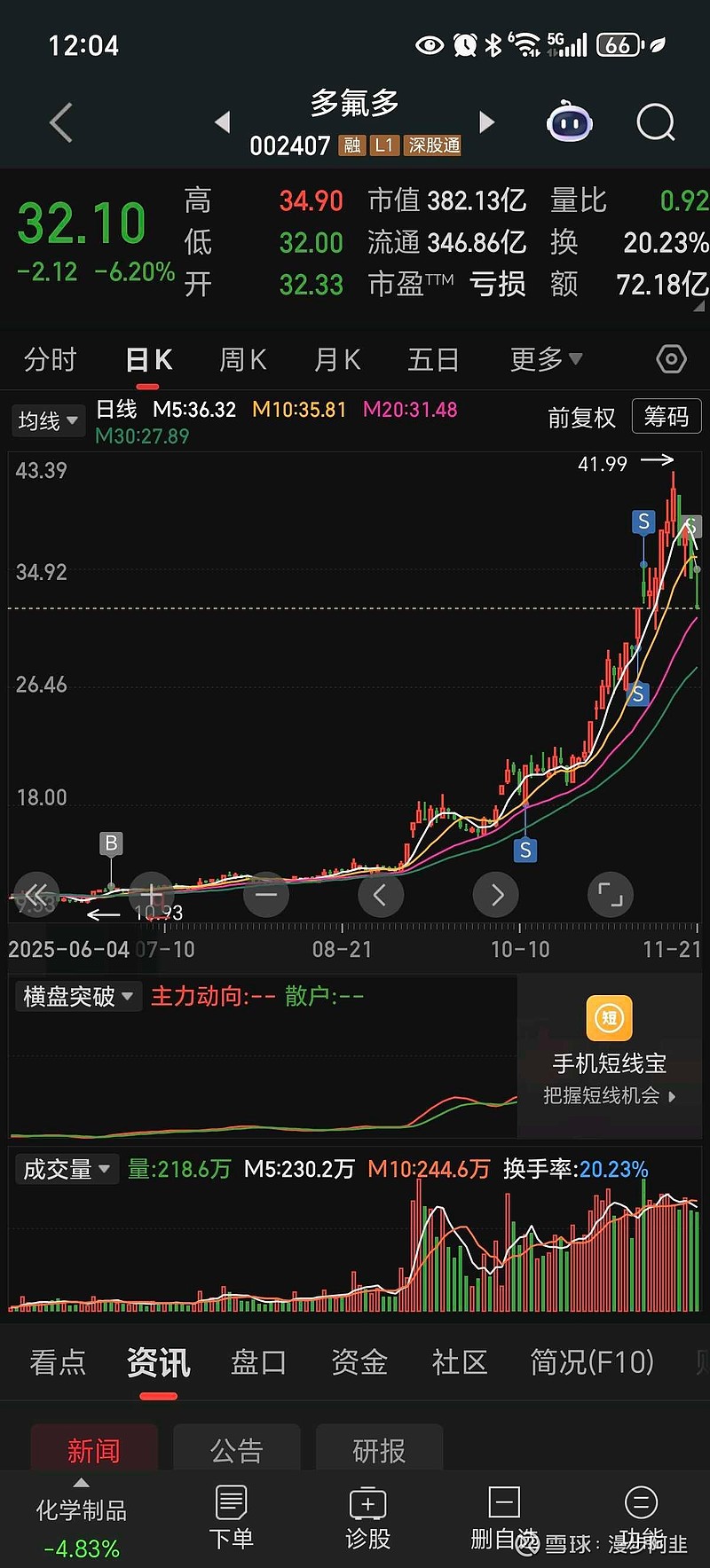This screenshot has height=1568, width=710.
Task: Open 诊股 stock diagnosis
Action: click(367, 1518)
